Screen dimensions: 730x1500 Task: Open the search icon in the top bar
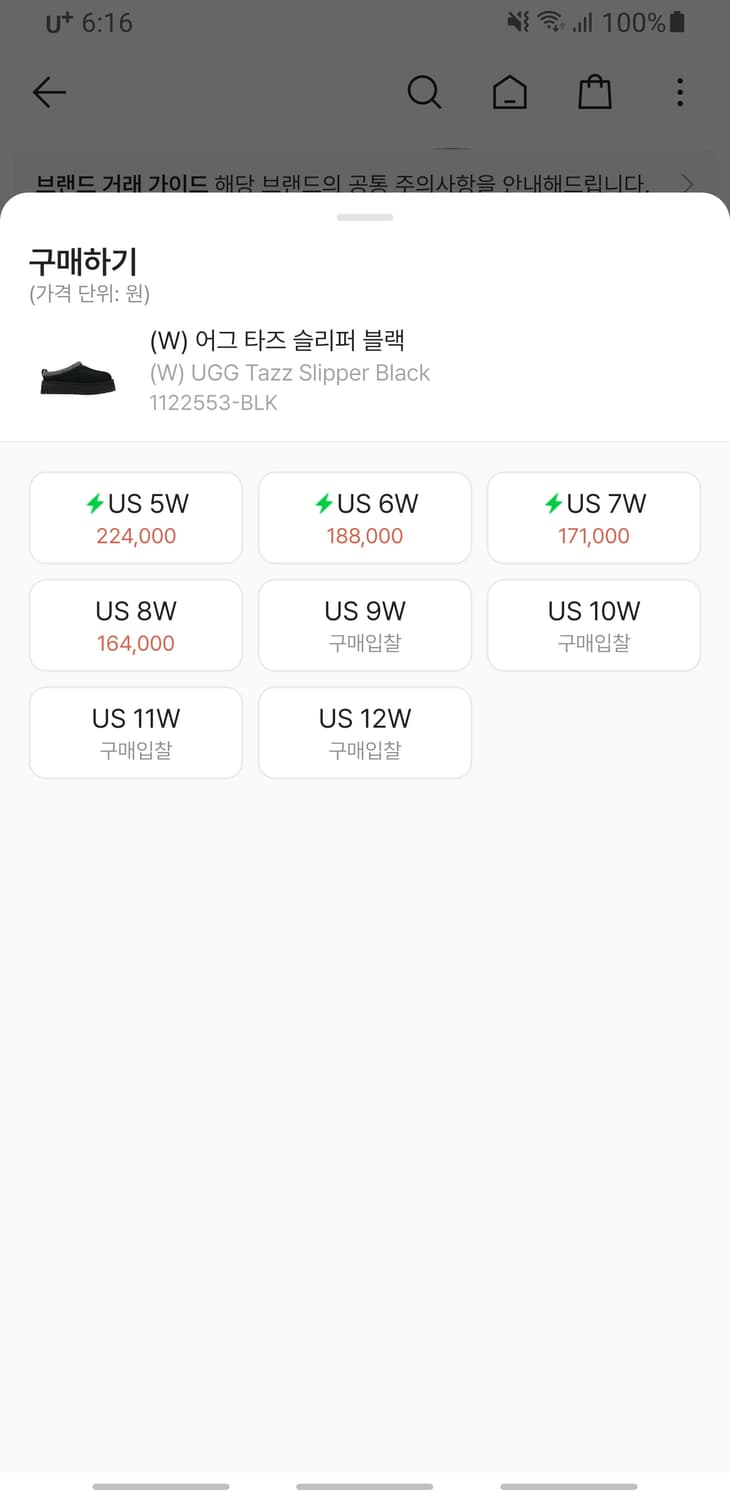tap(424, 91)
